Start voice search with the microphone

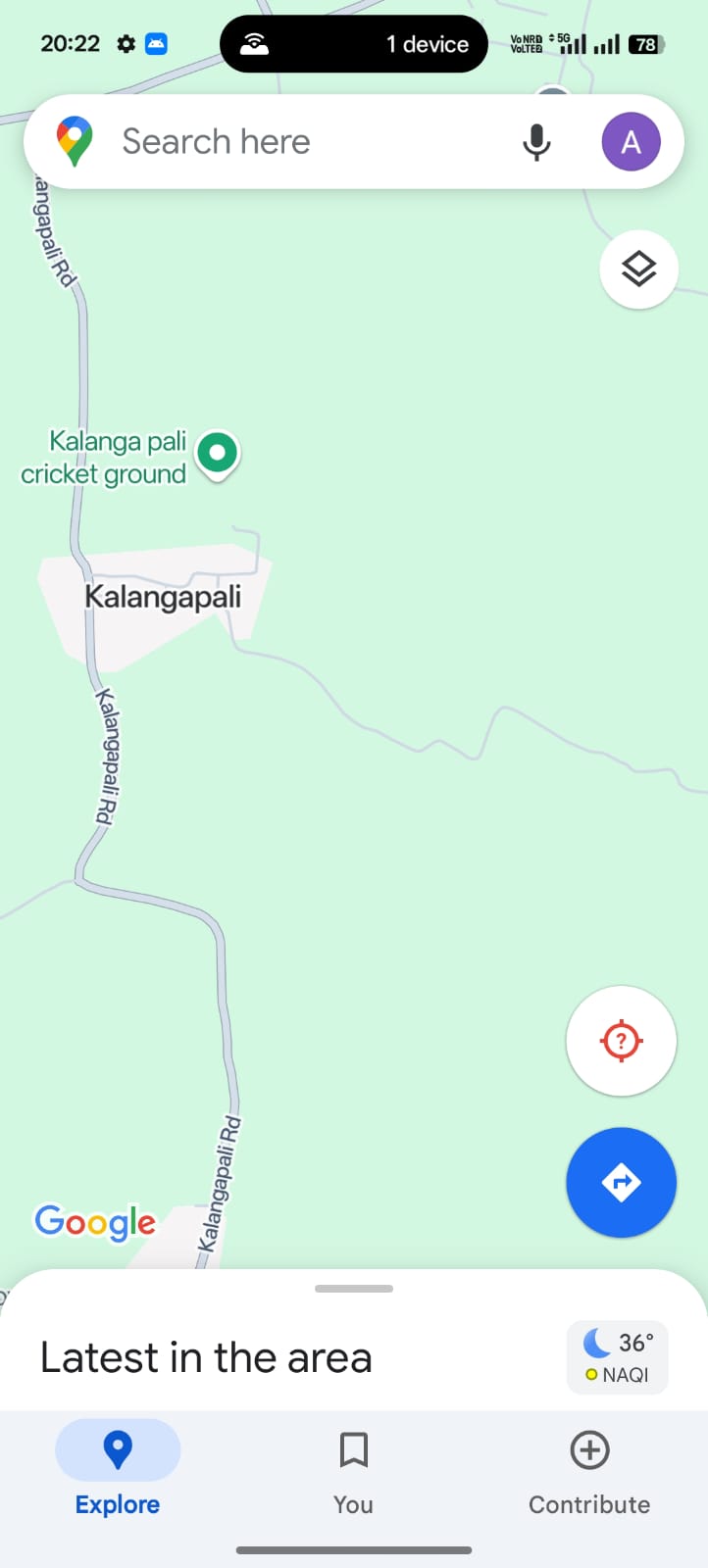point(536,142)
